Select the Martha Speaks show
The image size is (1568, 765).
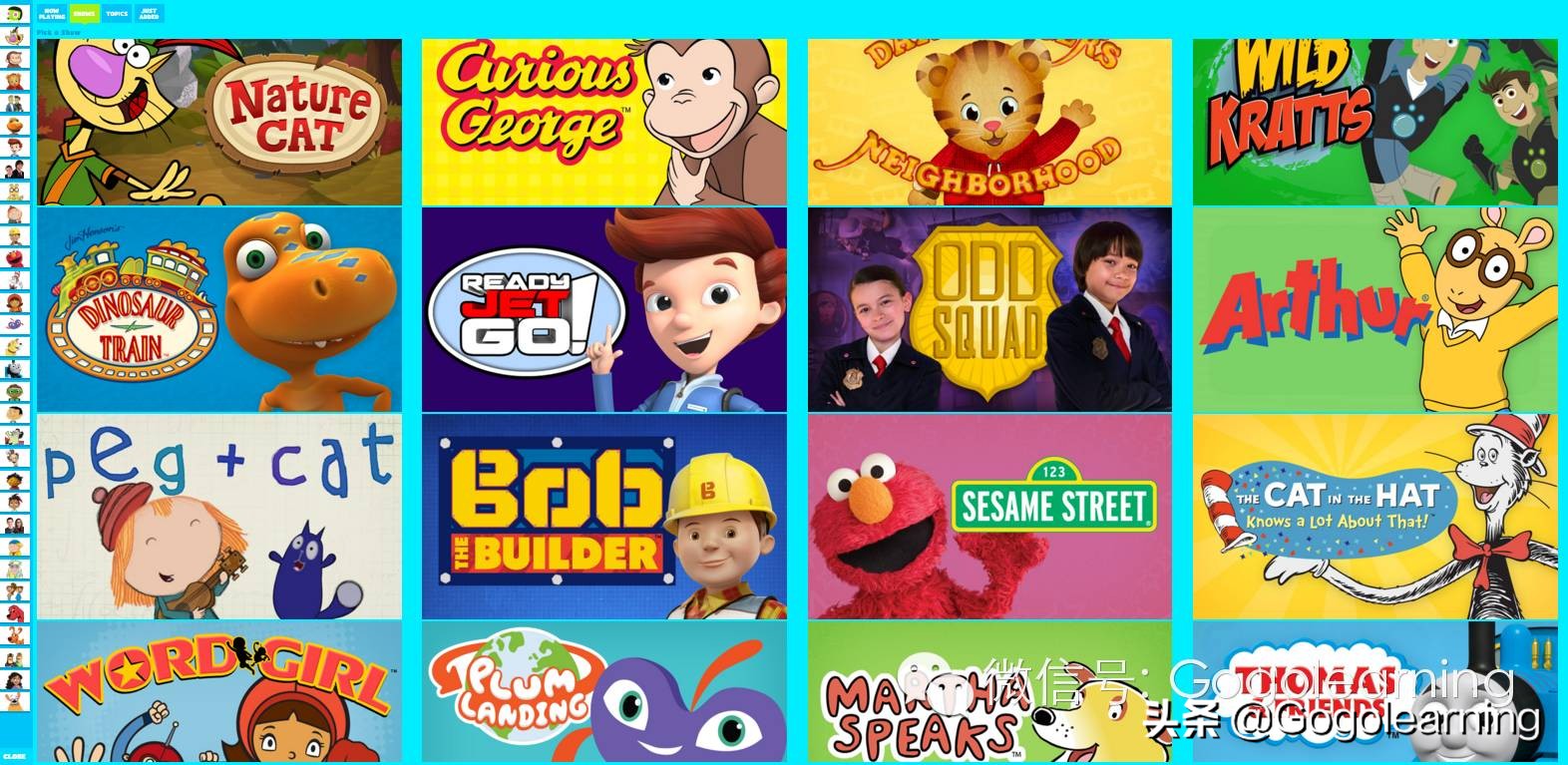(989, 692)
